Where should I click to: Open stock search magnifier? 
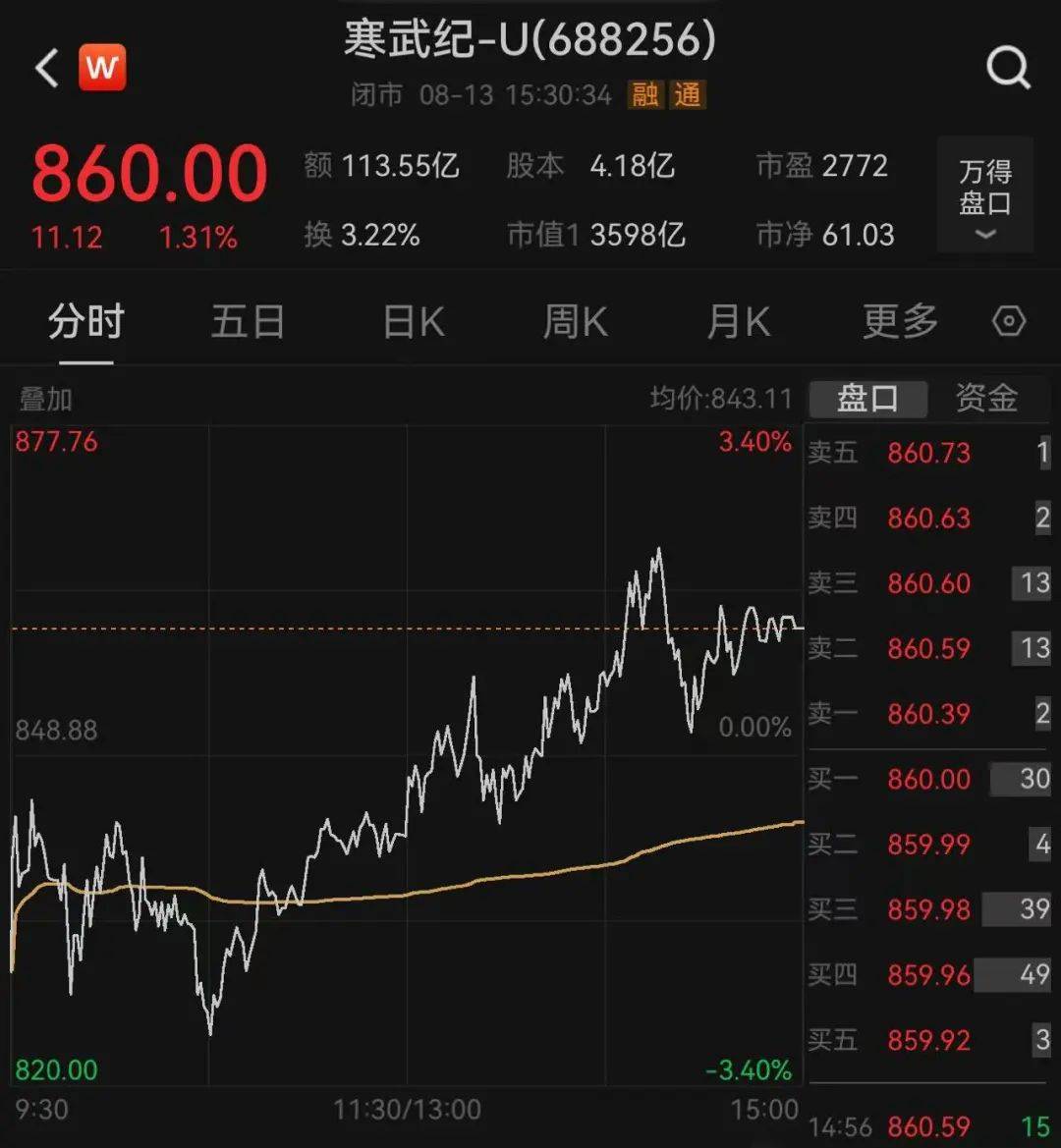1008,69
